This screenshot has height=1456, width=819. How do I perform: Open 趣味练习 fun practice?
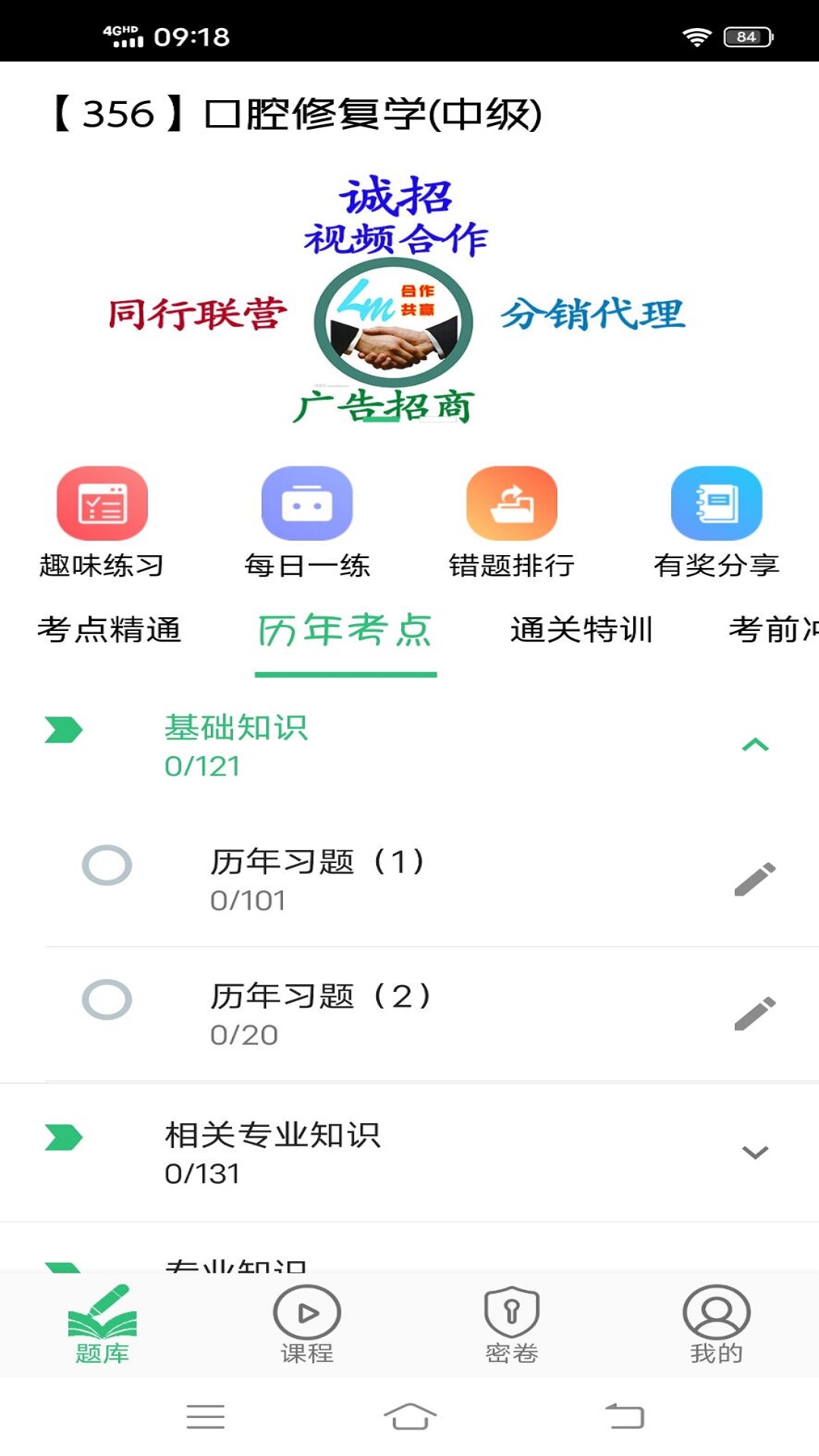tap(102, 523)
